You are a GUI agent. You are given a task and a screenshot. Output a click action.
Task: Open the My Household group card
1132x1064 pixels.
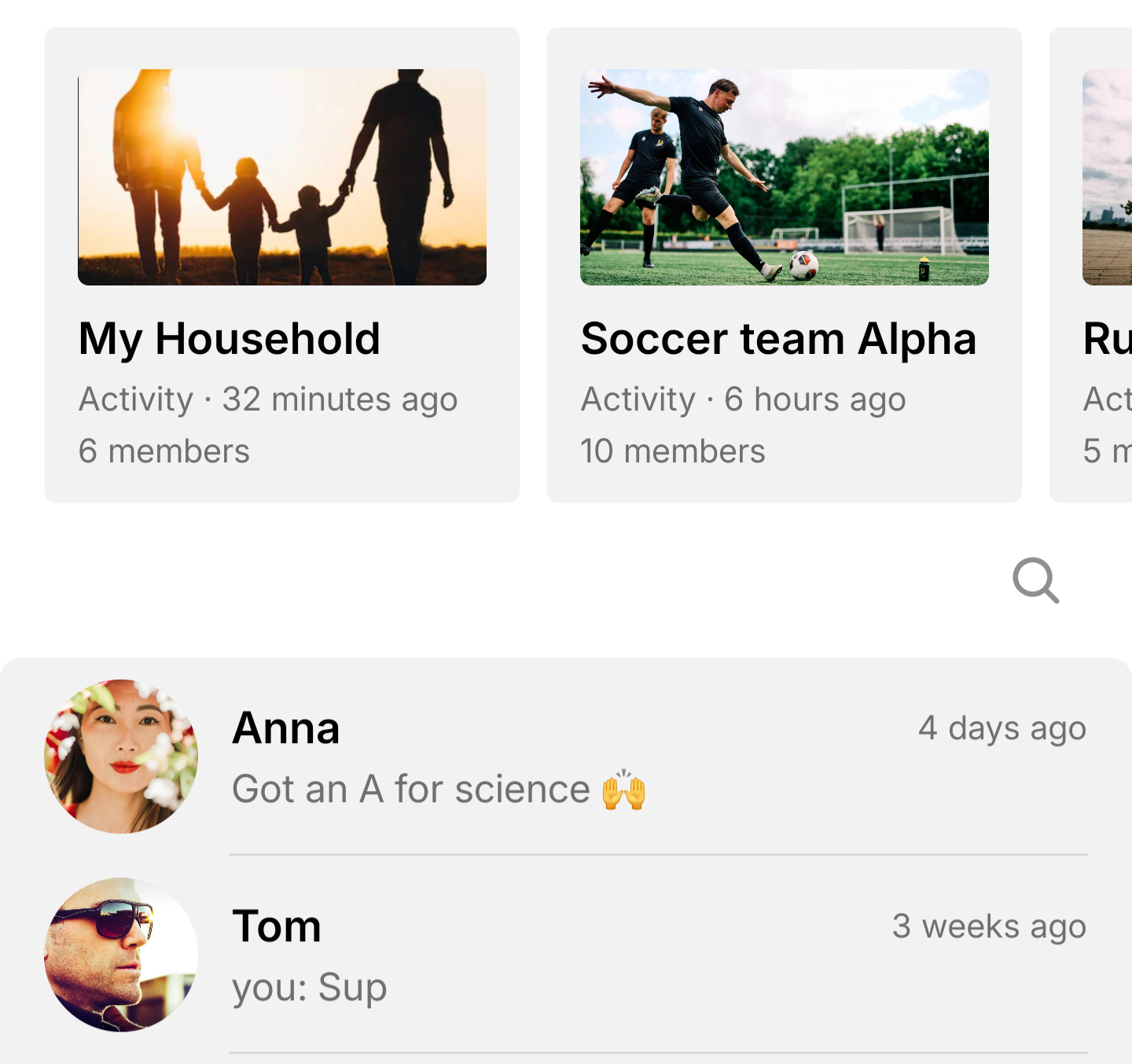[x=281, y=264]
